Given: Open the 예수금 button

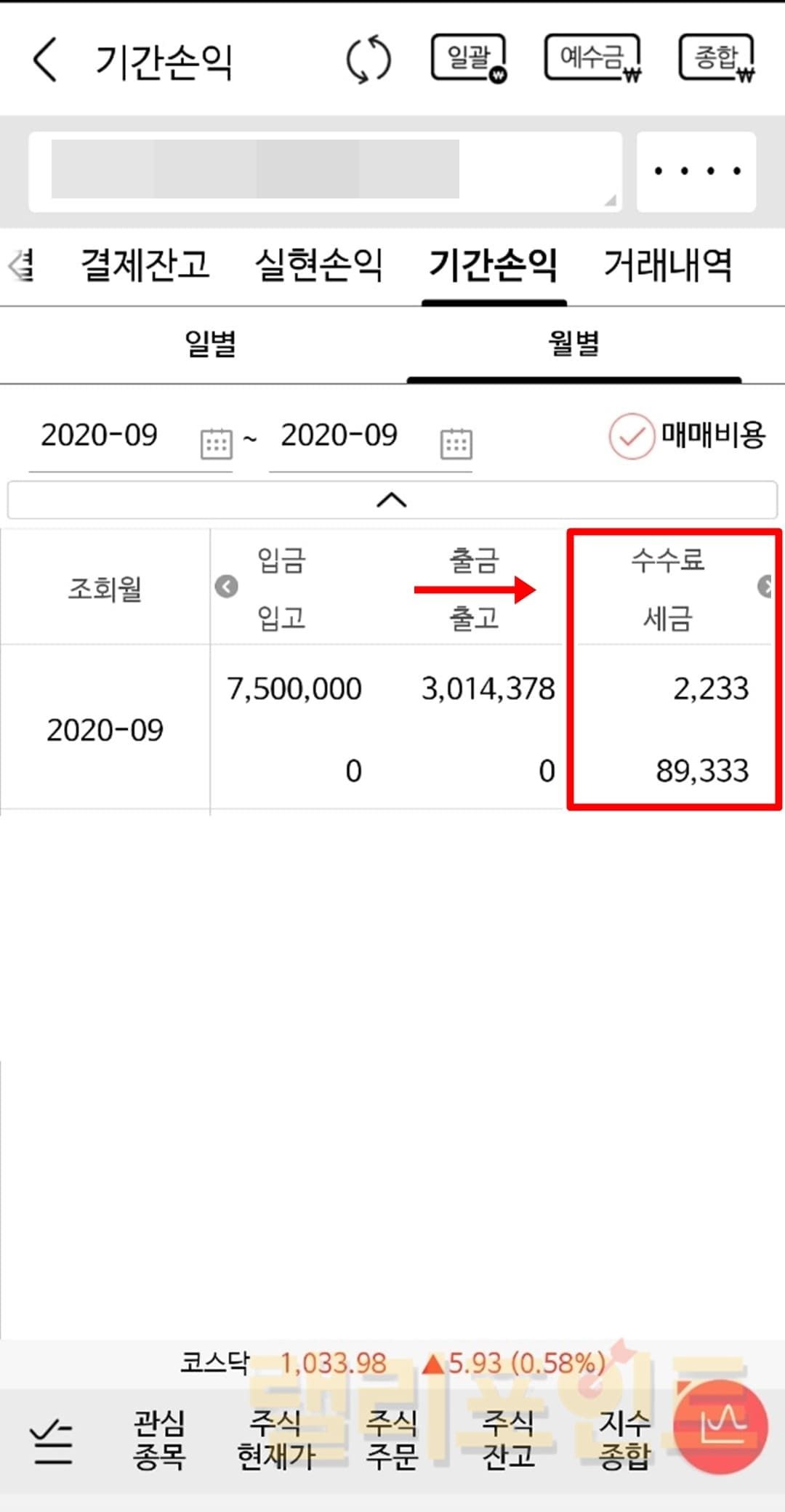Looking at the screenshot, I should 594,58.
